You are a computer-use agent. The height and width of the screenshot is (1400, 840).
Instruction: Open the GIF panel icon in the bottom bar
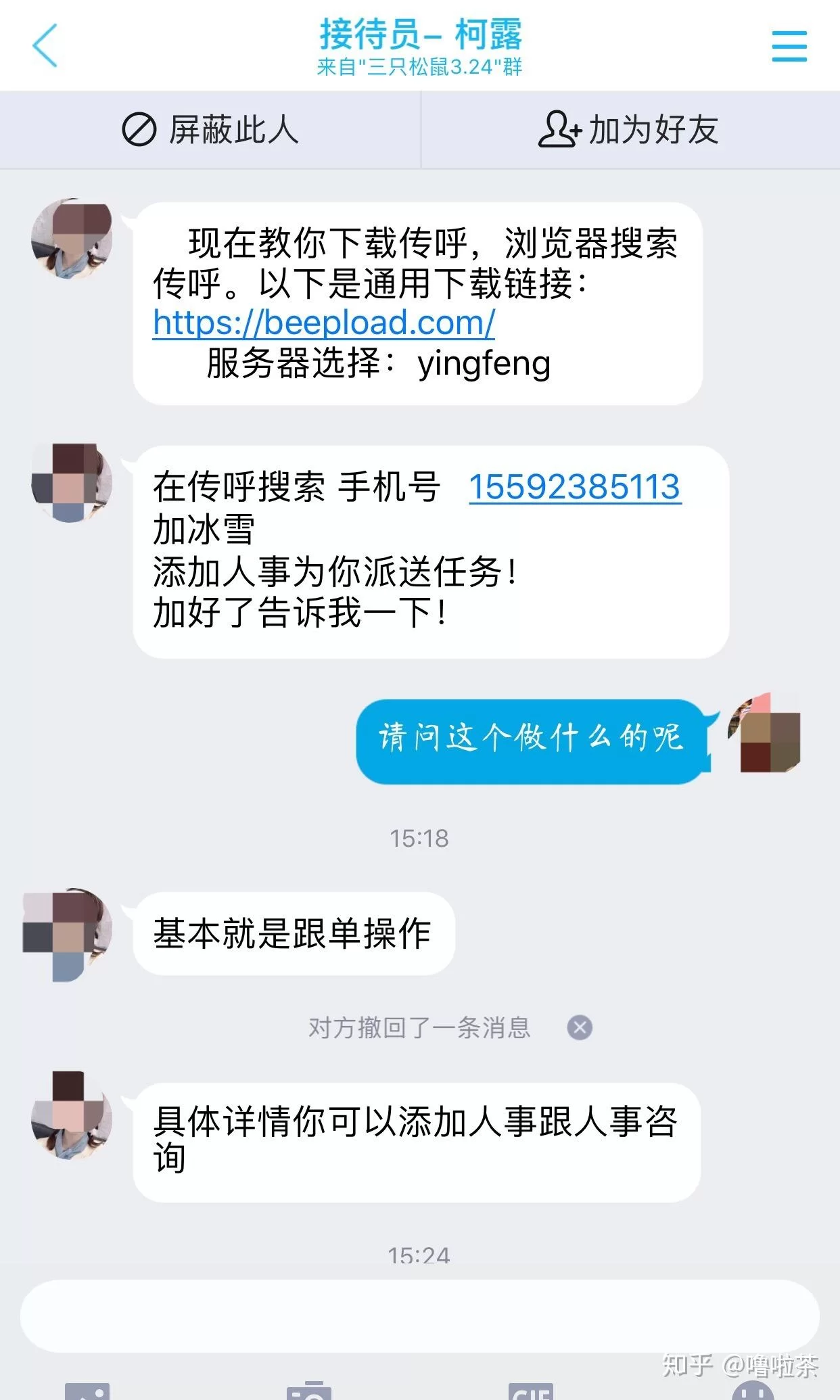pyautogui.click(x=532, y=1393)
